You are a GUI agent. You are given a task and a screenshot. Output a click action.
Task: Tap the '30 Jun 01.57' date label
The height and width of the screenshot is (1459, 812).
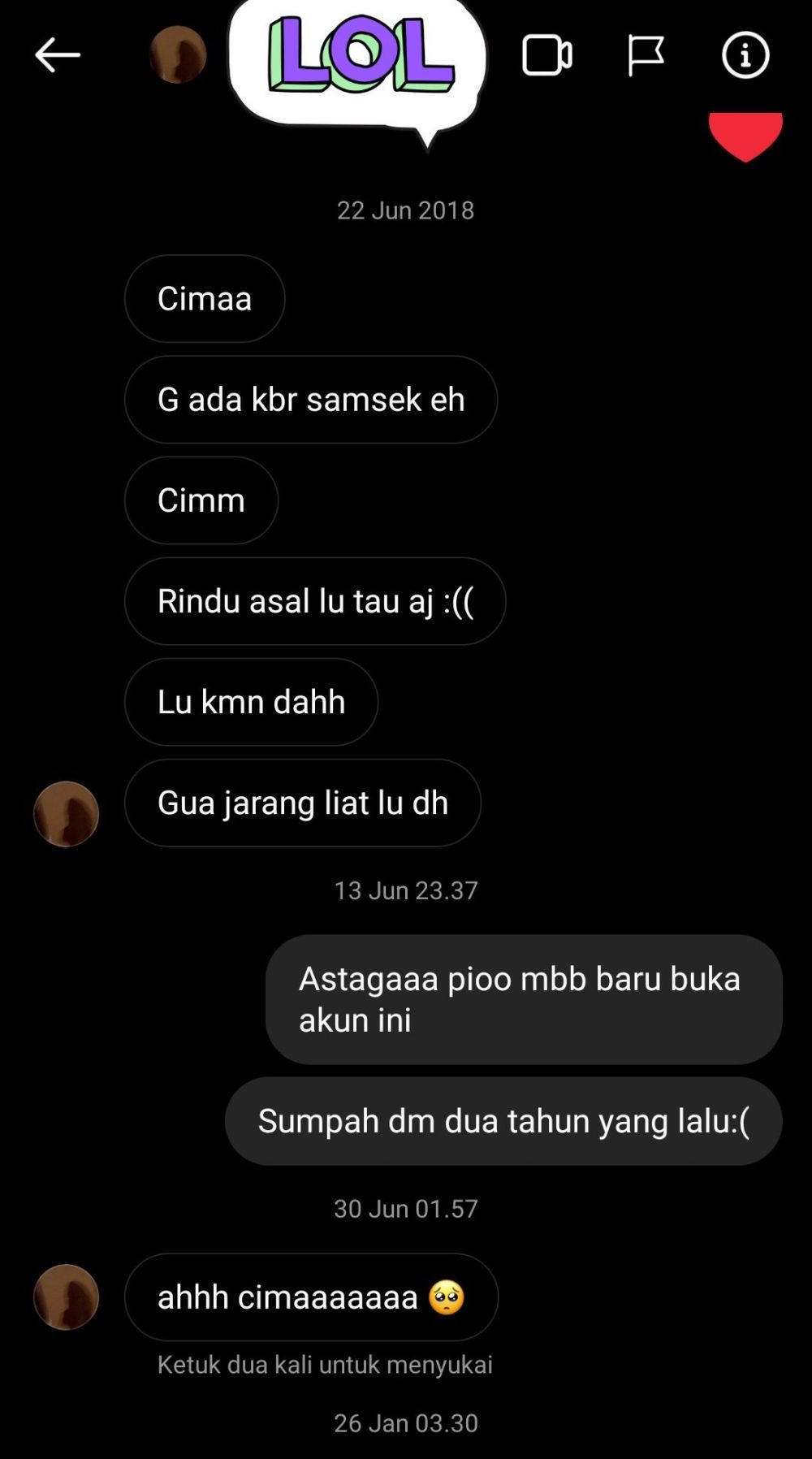pyautogui.click(x=405, y=1208)
